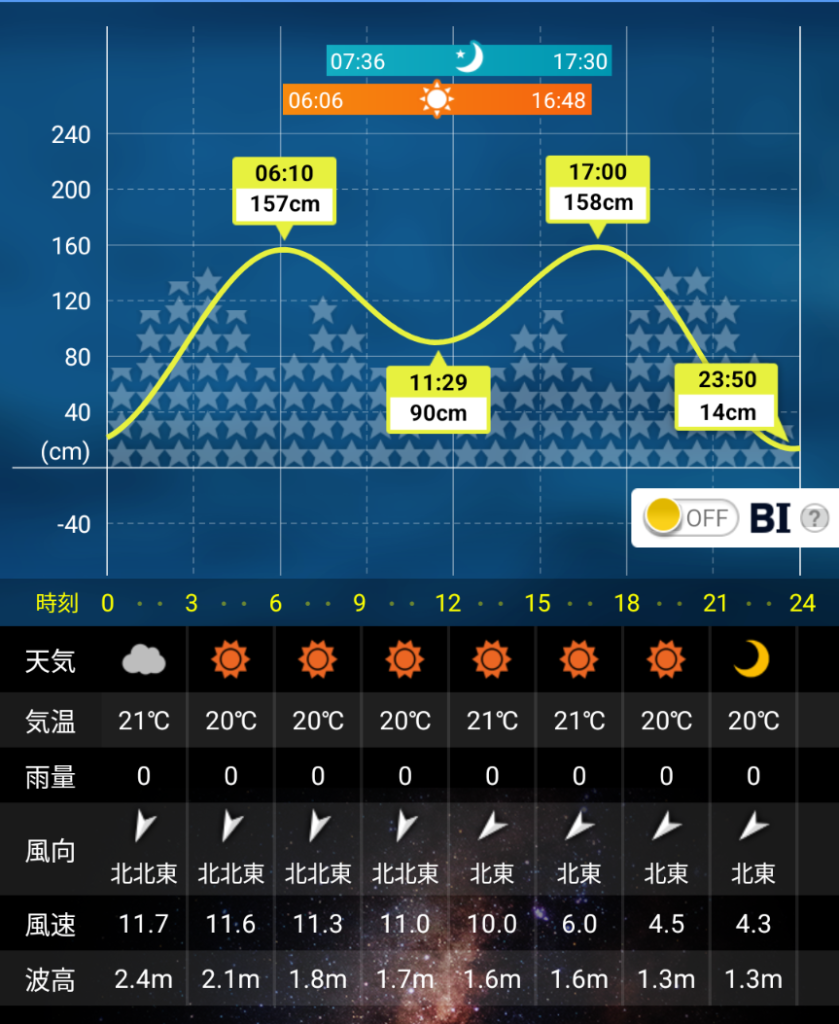Turn on the BI toggle switch
Image resolution: width=839 pixels, height=1024 pixels.
coord(688,518)
